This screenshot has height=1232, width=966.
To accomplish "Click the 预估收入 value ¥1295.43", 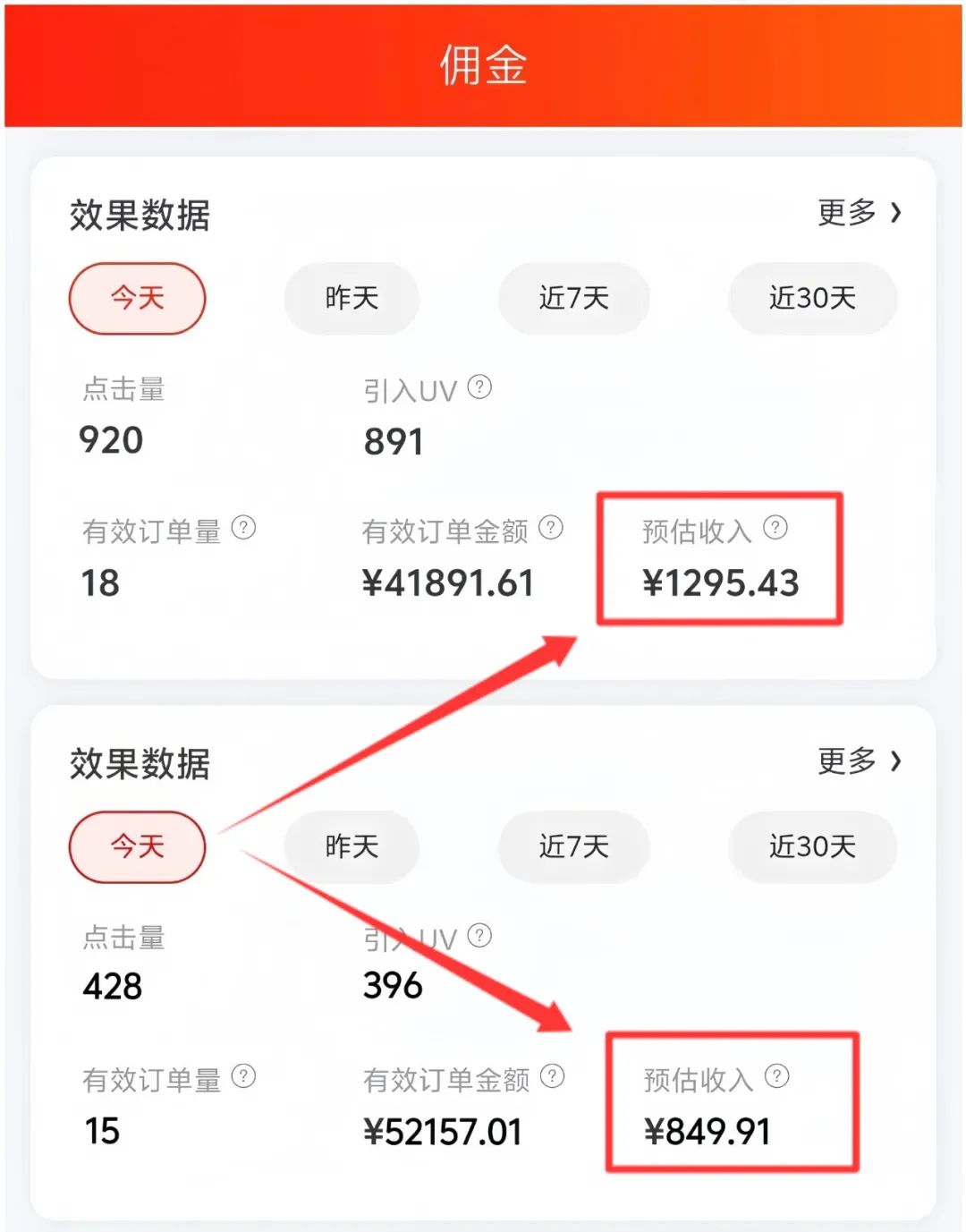I will click(x=720, y=582).
